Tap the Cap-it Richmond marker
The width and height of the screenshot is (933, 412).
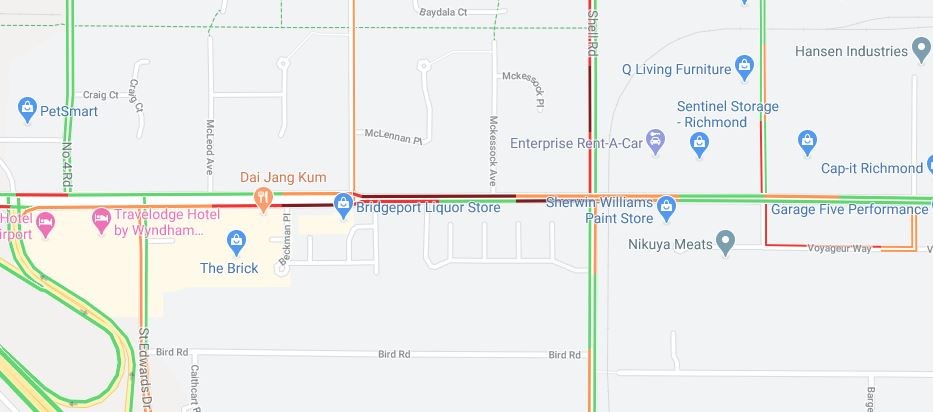[x=808, y=142]
